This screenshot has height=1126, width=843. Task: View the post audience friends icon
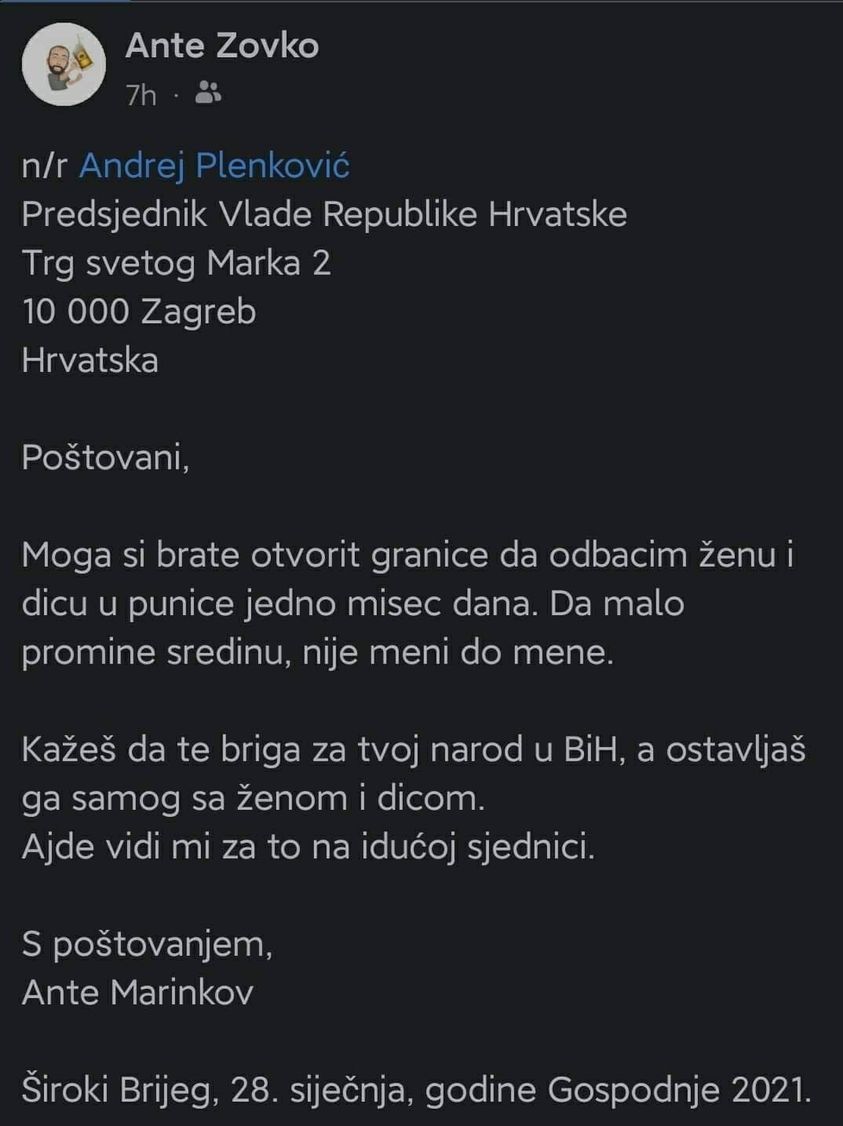208,94
